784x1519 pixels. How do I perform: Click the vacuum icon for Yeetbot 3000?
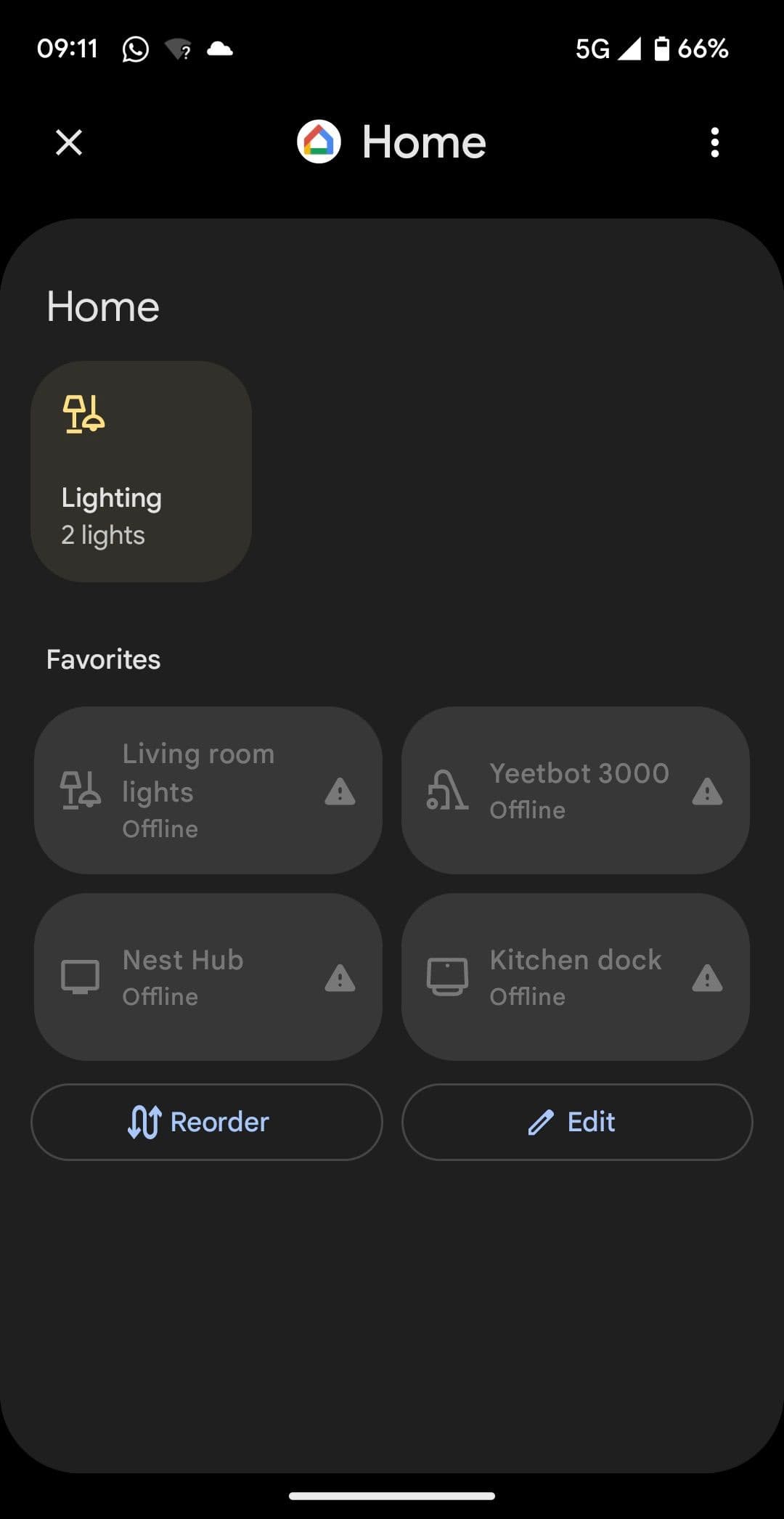pyautogui.click(x=446, y=791)
